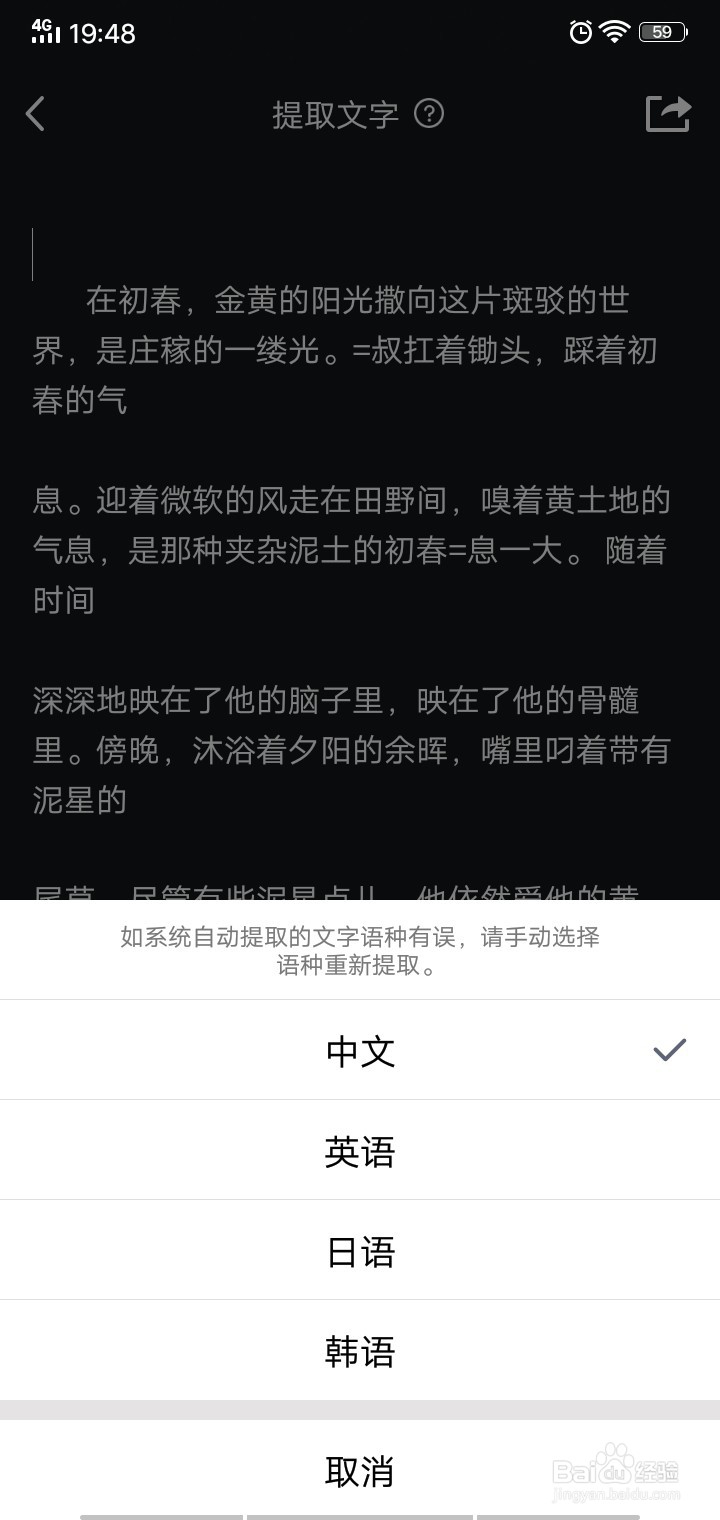Tap the back arrow to exit text extraction
The width and height of the screenshot is (720, 1520).
coord(36,114)
